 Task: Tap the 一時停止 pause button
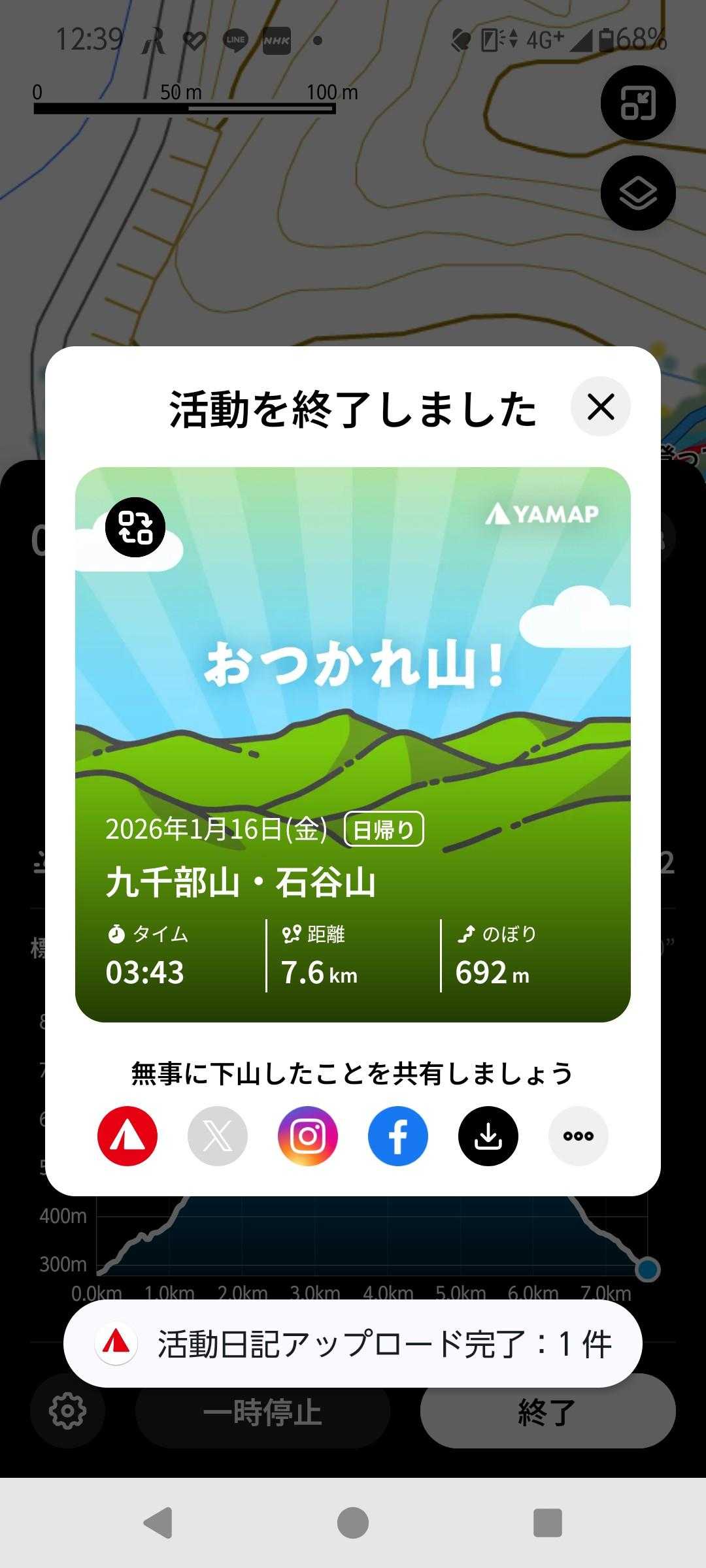[263, 1413]
